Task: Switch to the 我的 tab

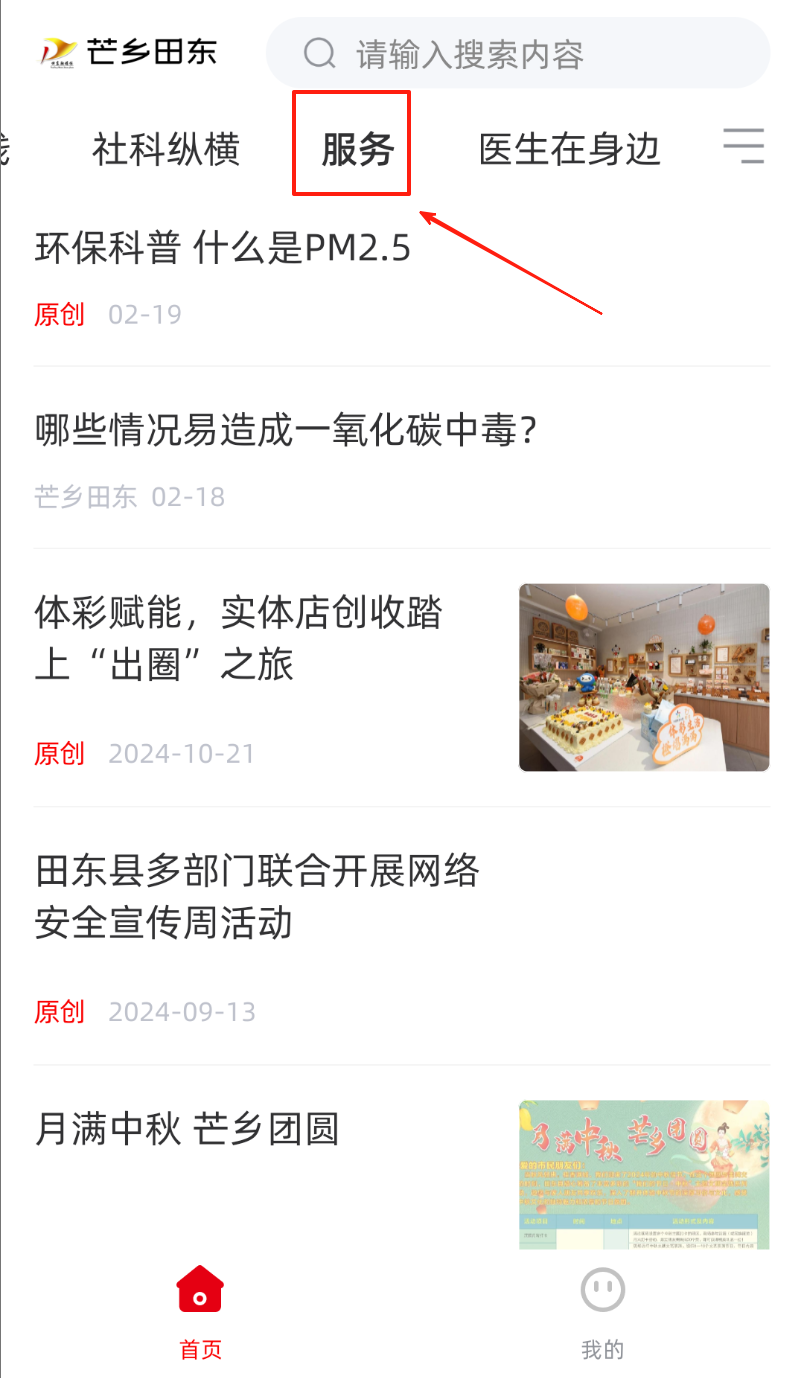Action: click(x=602, y=1310)
